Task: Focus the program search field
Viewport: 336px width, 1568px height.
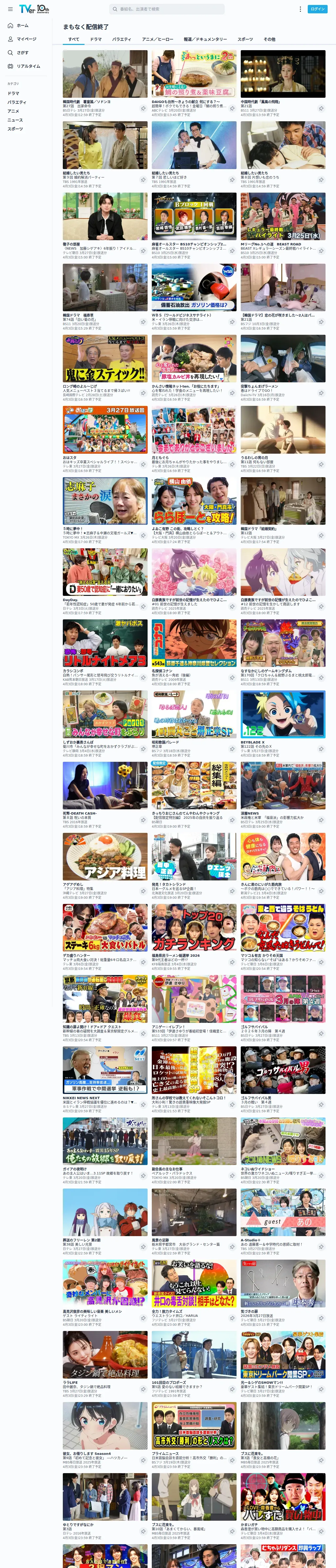Action: pos(166,9)
